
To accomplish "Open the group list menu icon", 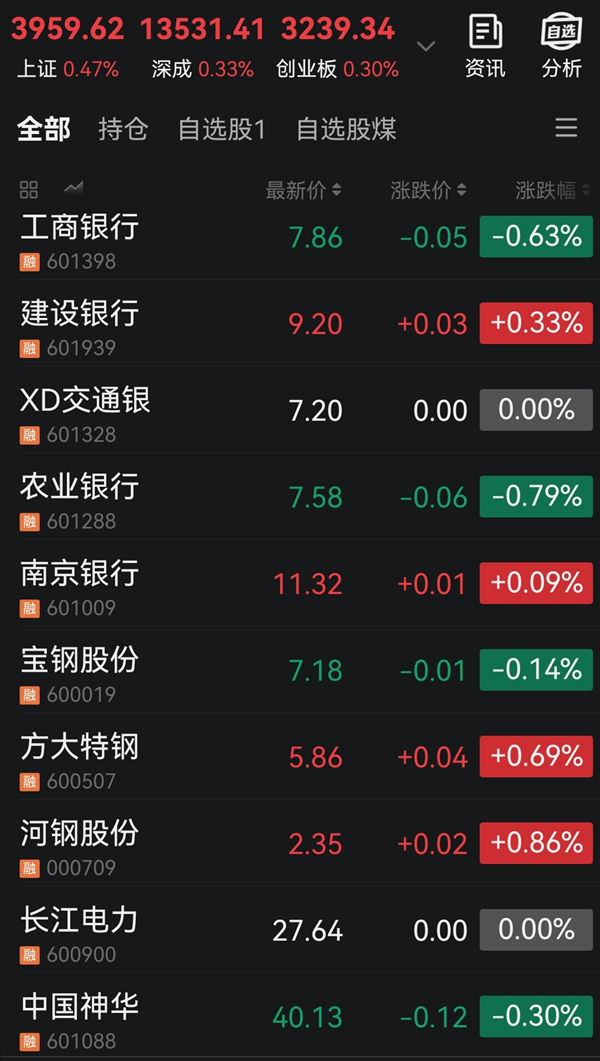I will (566, 128).
